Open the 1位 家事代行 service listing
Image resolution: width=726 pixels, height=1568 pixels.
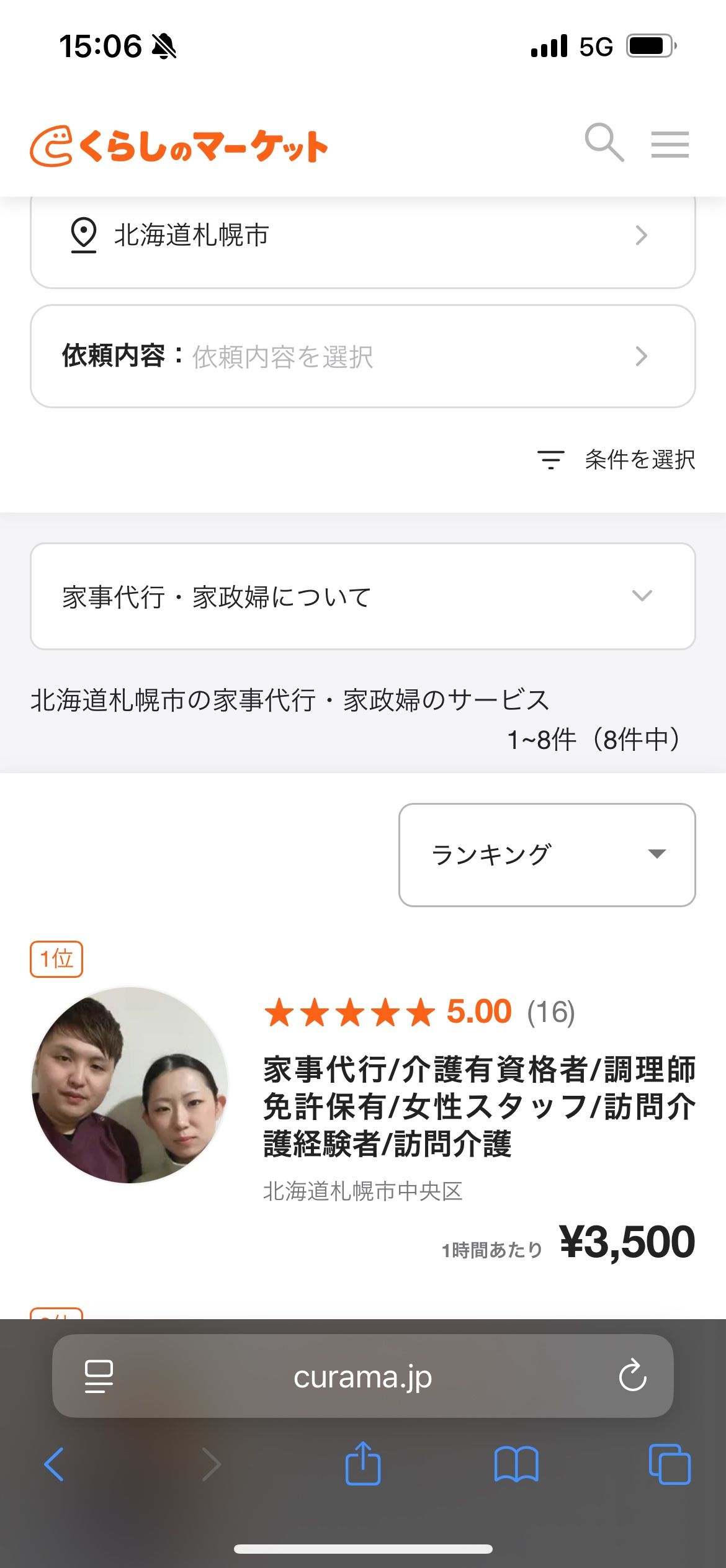tap(478, 1106)
